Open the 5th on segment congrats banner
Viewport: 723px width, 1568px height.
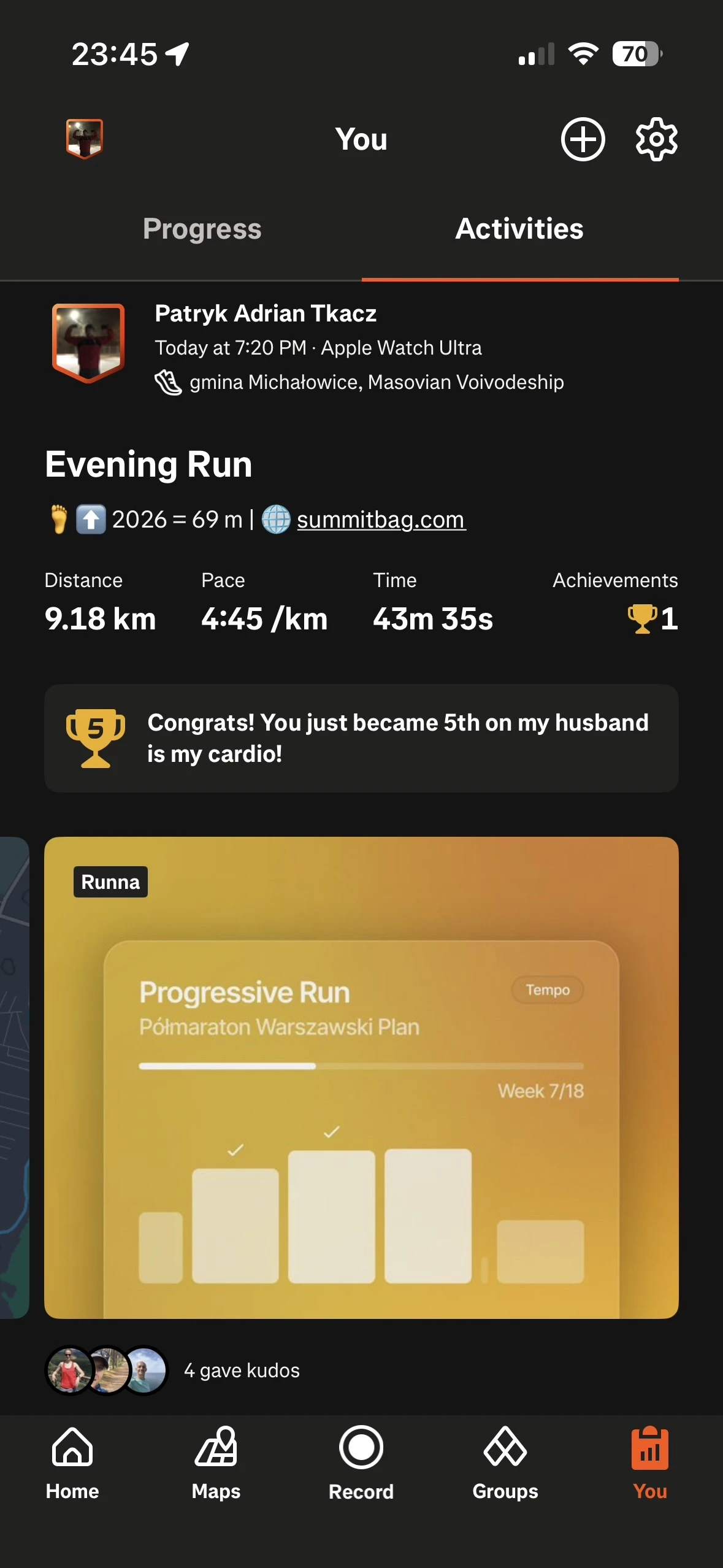[361, 738]
